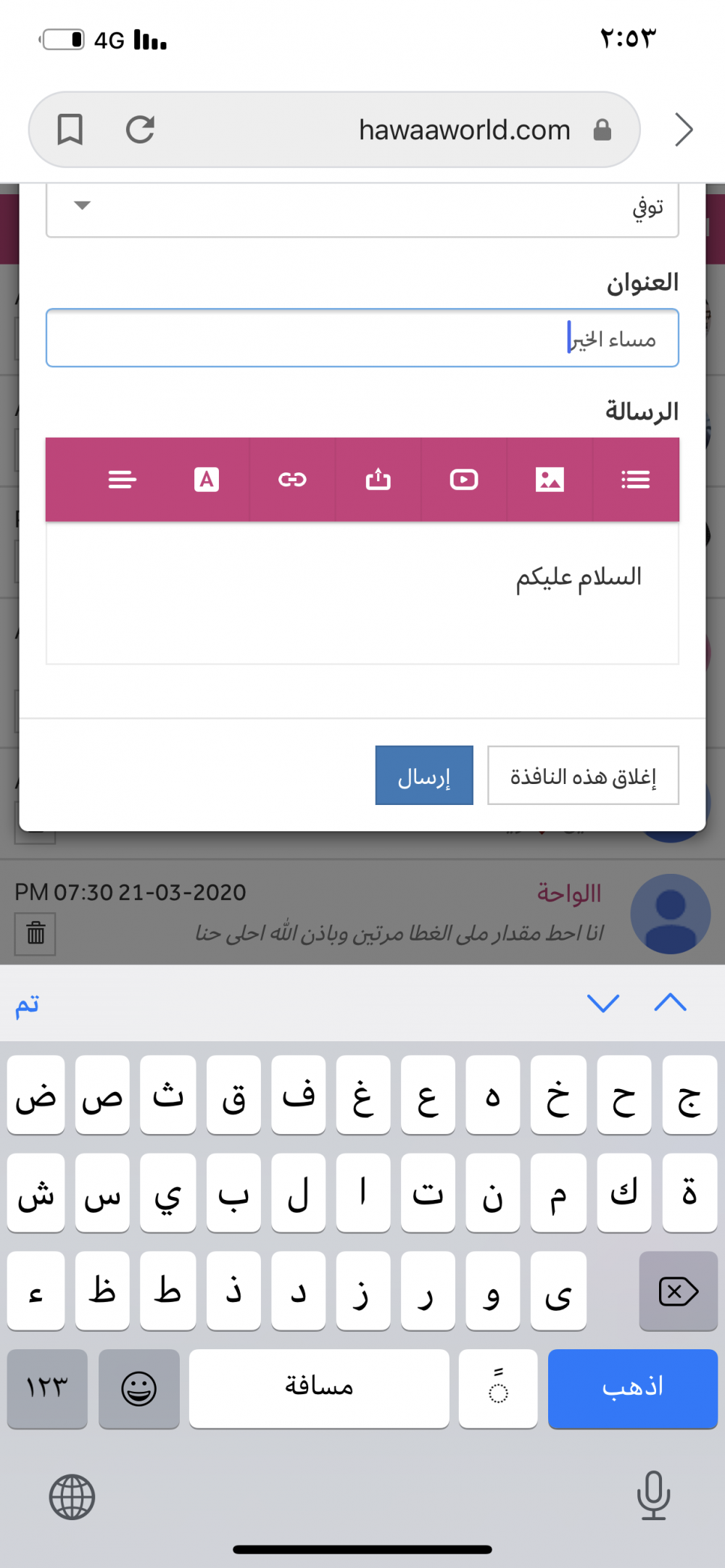Open the recipient dropdown showing توفي
725x1568 pixels.
point(362,207)
